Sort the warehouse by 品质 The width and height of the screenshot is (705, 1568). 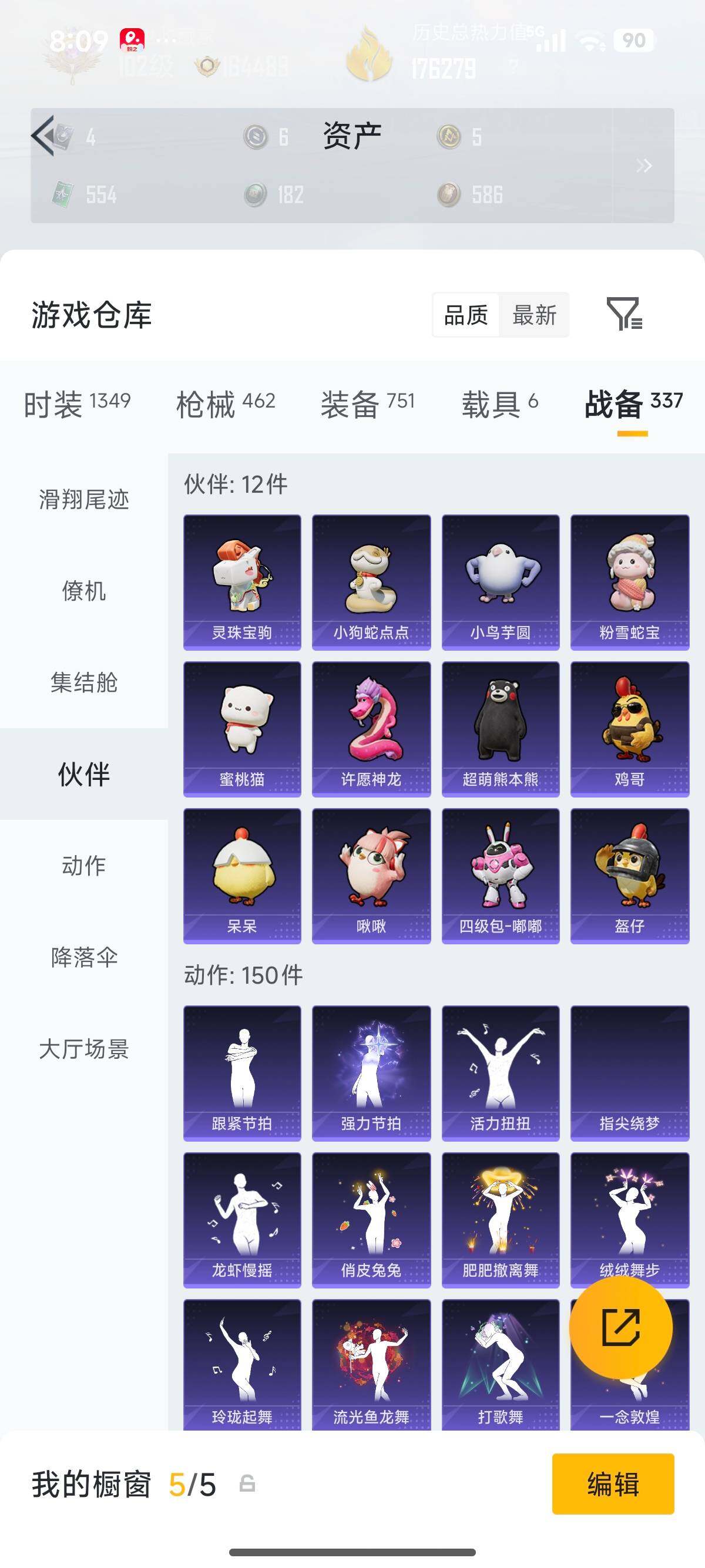click(466, 315)
